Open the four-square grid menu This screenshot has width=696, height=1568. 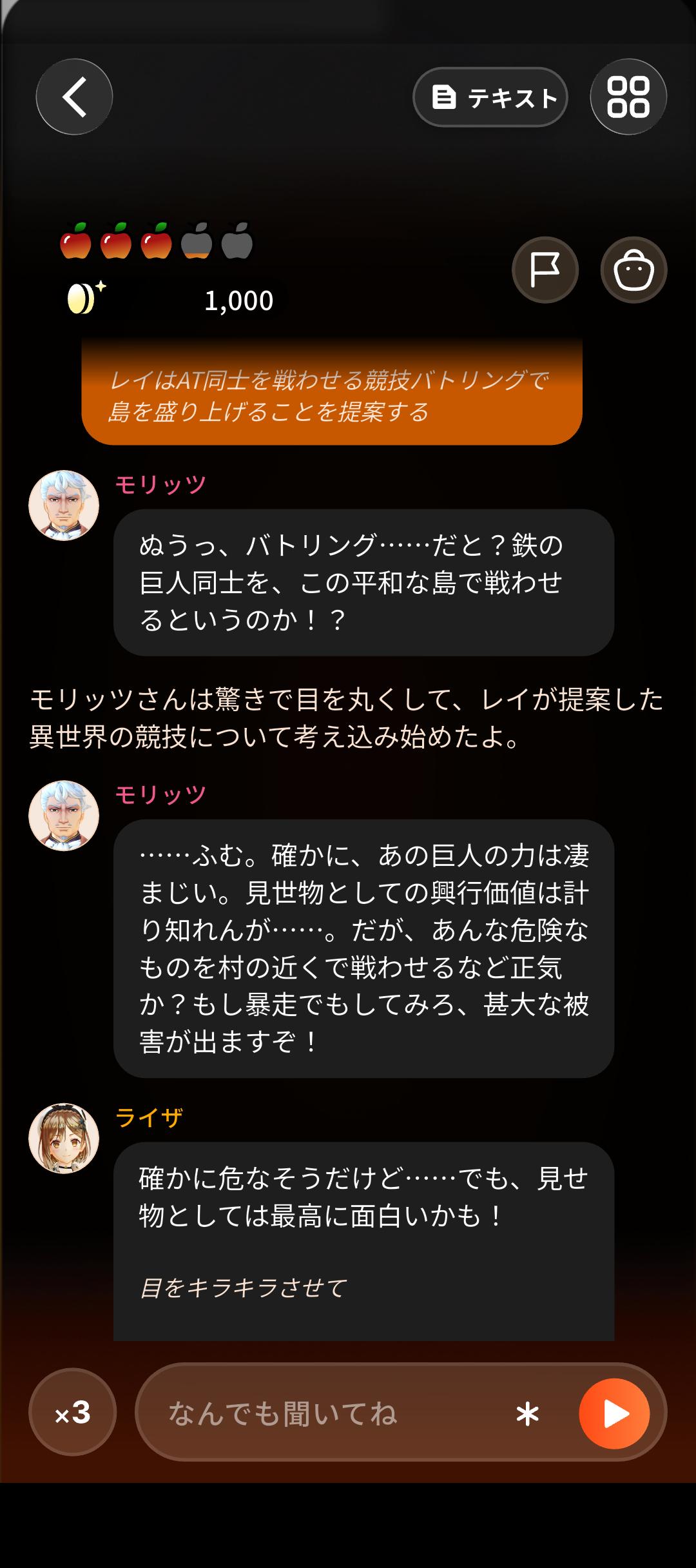point(628,97)
